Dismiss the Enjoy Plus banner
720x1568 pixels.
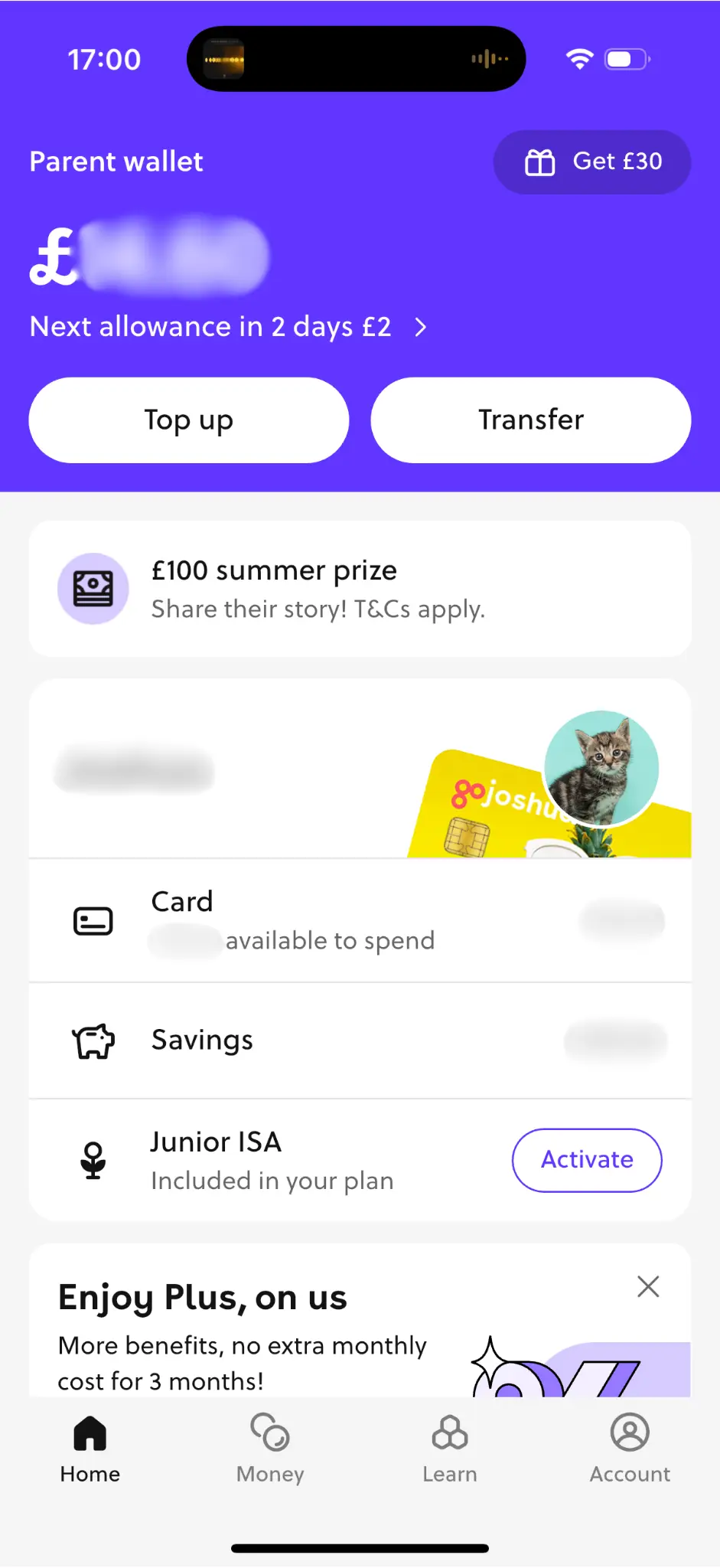pos(648,1287)
